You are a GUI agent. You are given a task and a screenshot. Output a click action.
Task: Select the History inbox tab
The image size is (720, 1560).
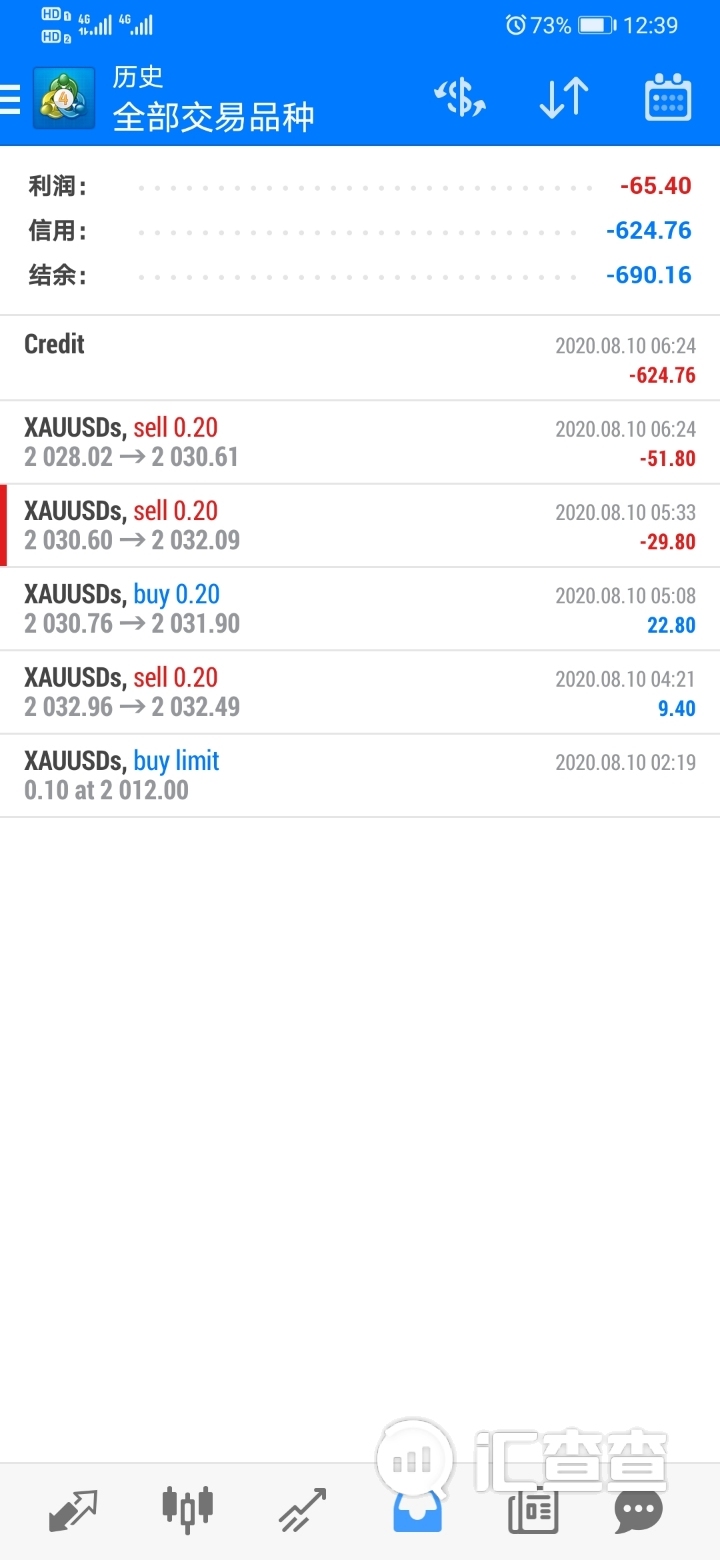click(x=418, y=1510)
